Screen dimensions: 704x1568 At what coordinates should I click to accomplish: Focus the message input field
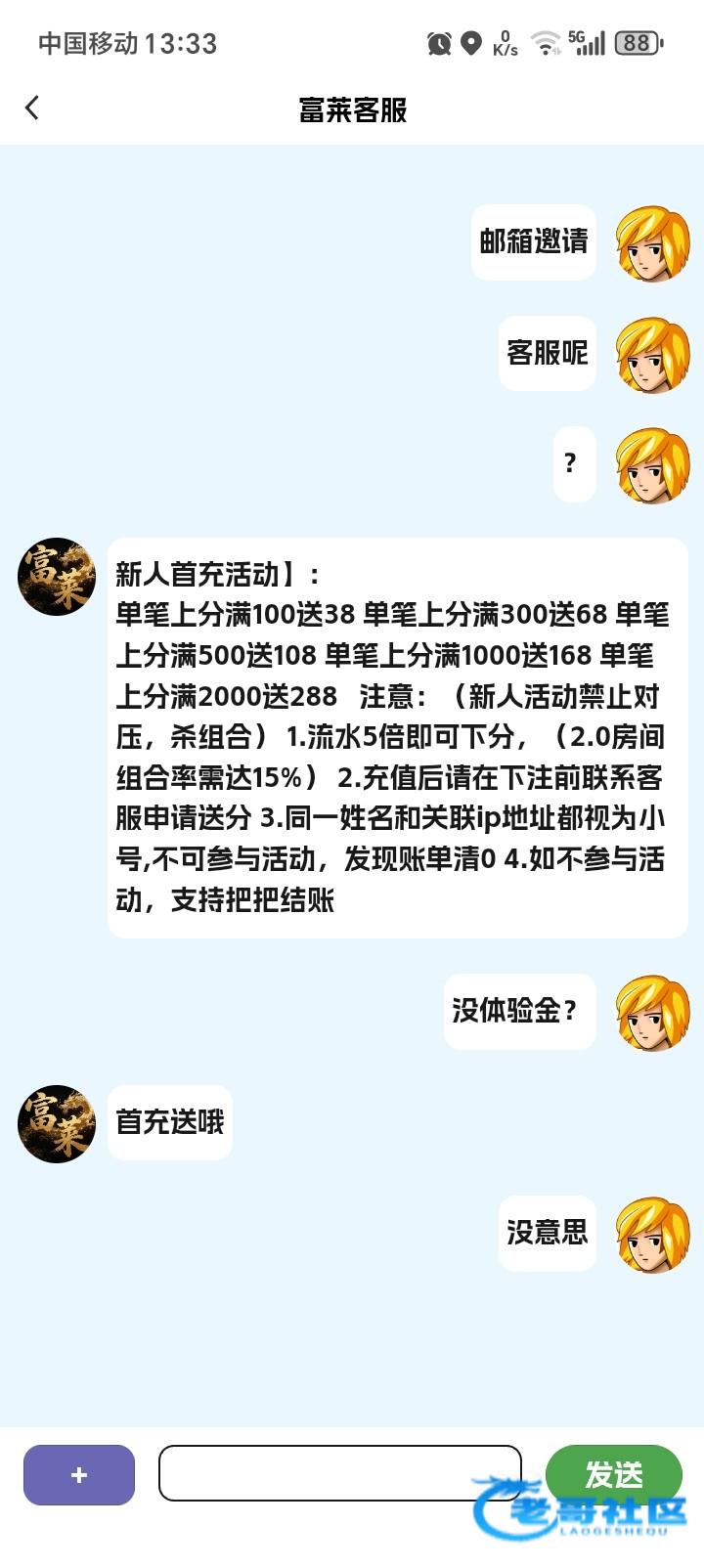point(339,1473)
